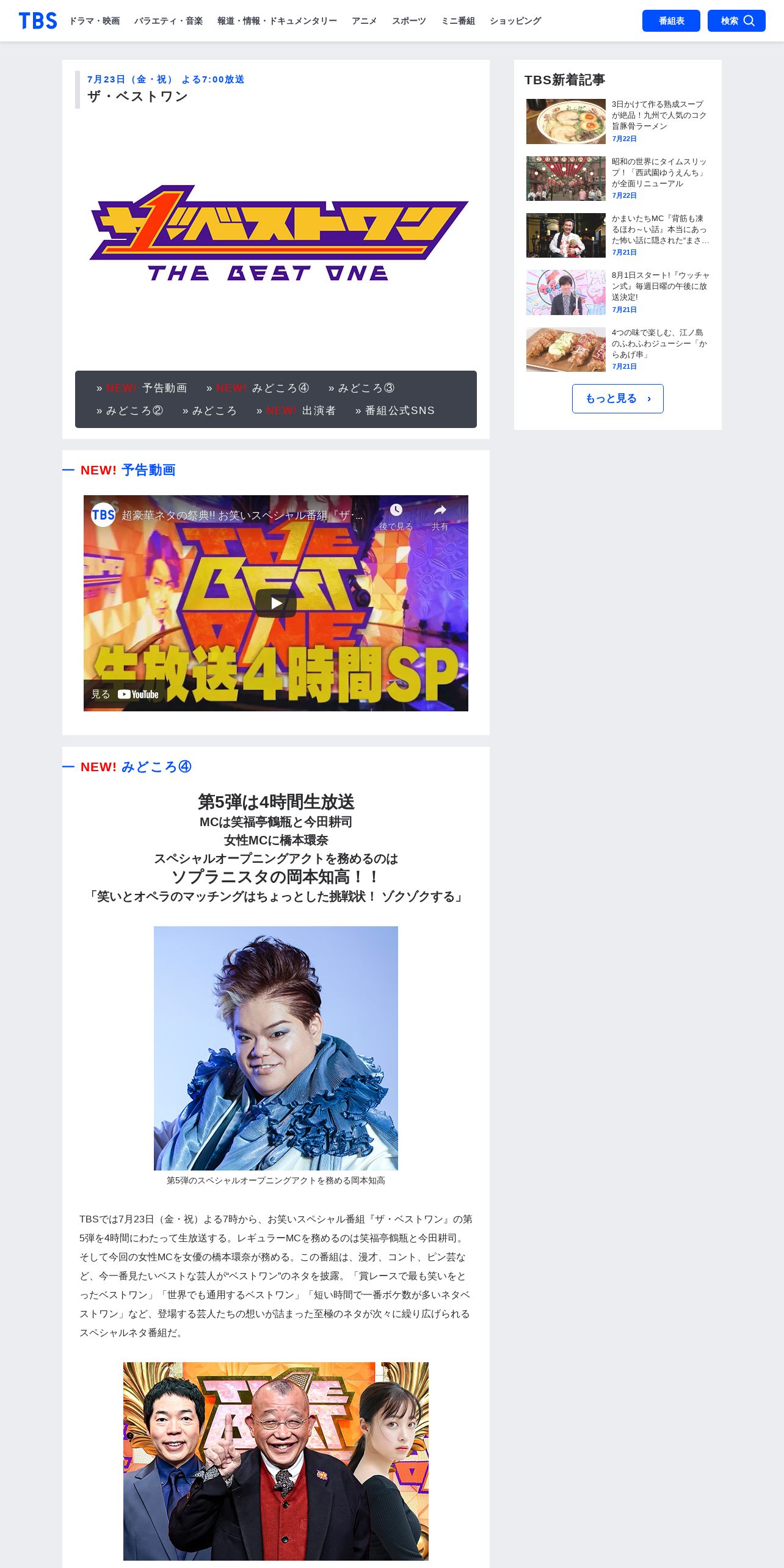Open the スポーツ category
This screenshot has height=1568, width=784.
(408, 21)
